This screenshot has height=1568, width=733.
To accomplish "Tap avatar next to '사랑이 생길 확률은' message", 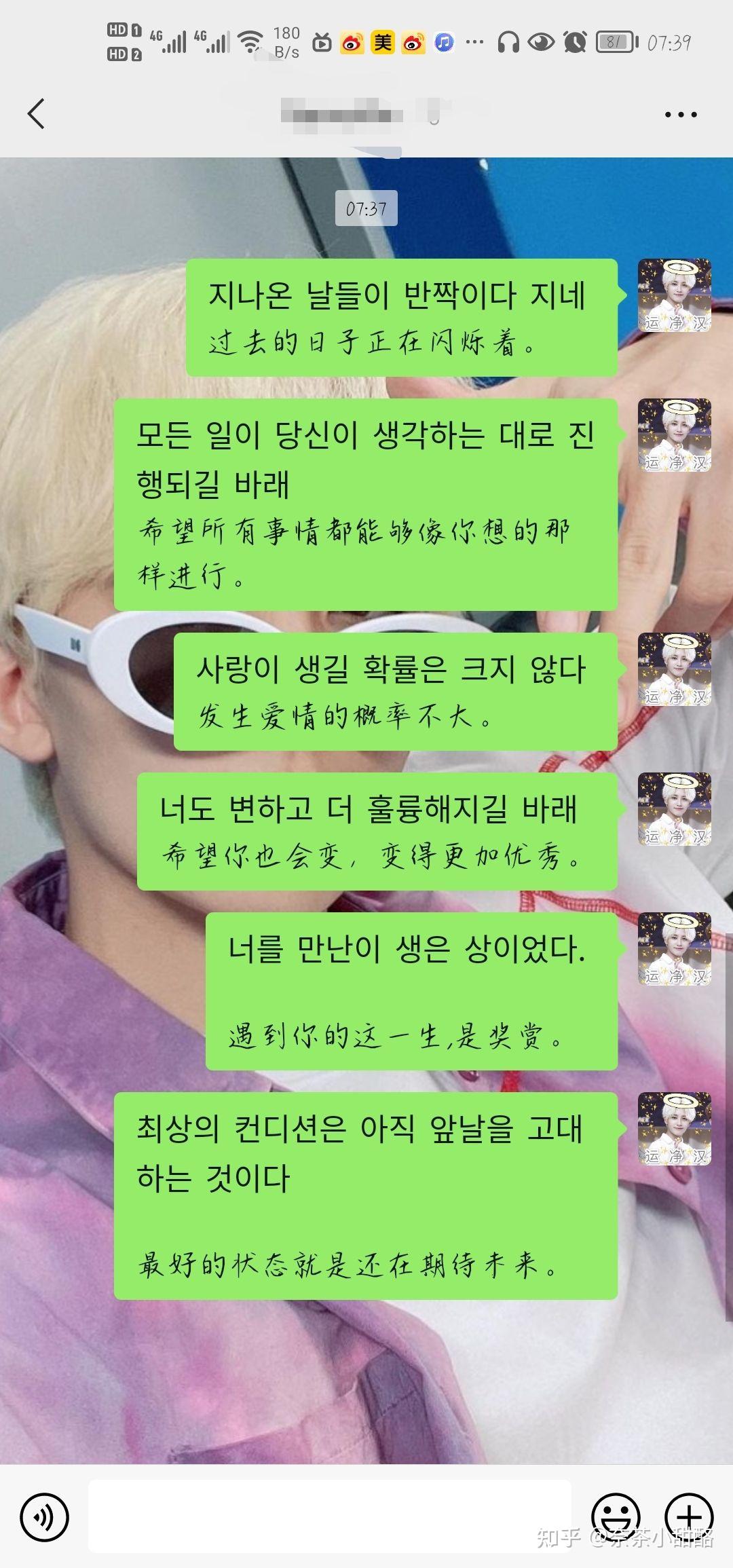I will click(x=675, y=669).
